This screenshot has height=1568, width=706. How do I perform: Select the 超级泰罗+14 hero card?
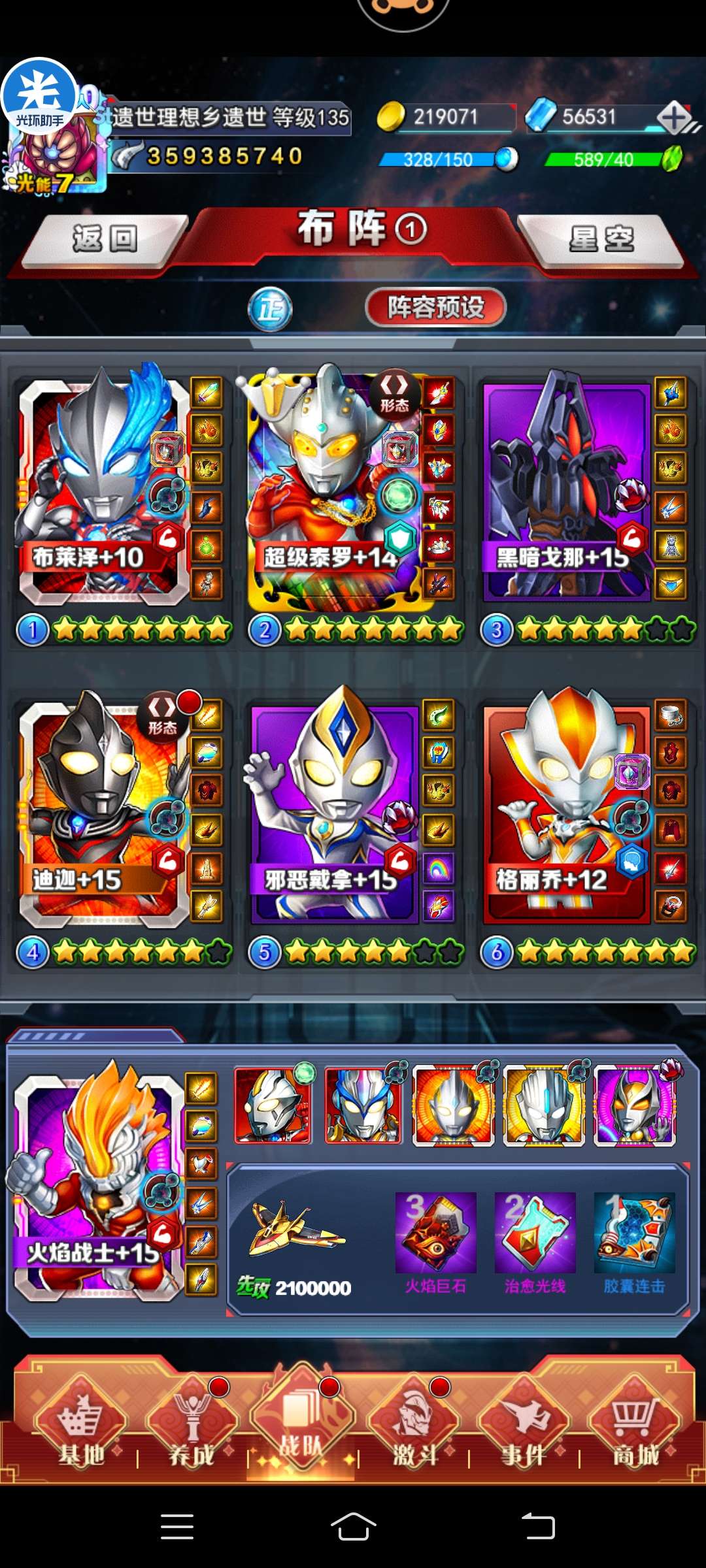click(x=333, y=490)
